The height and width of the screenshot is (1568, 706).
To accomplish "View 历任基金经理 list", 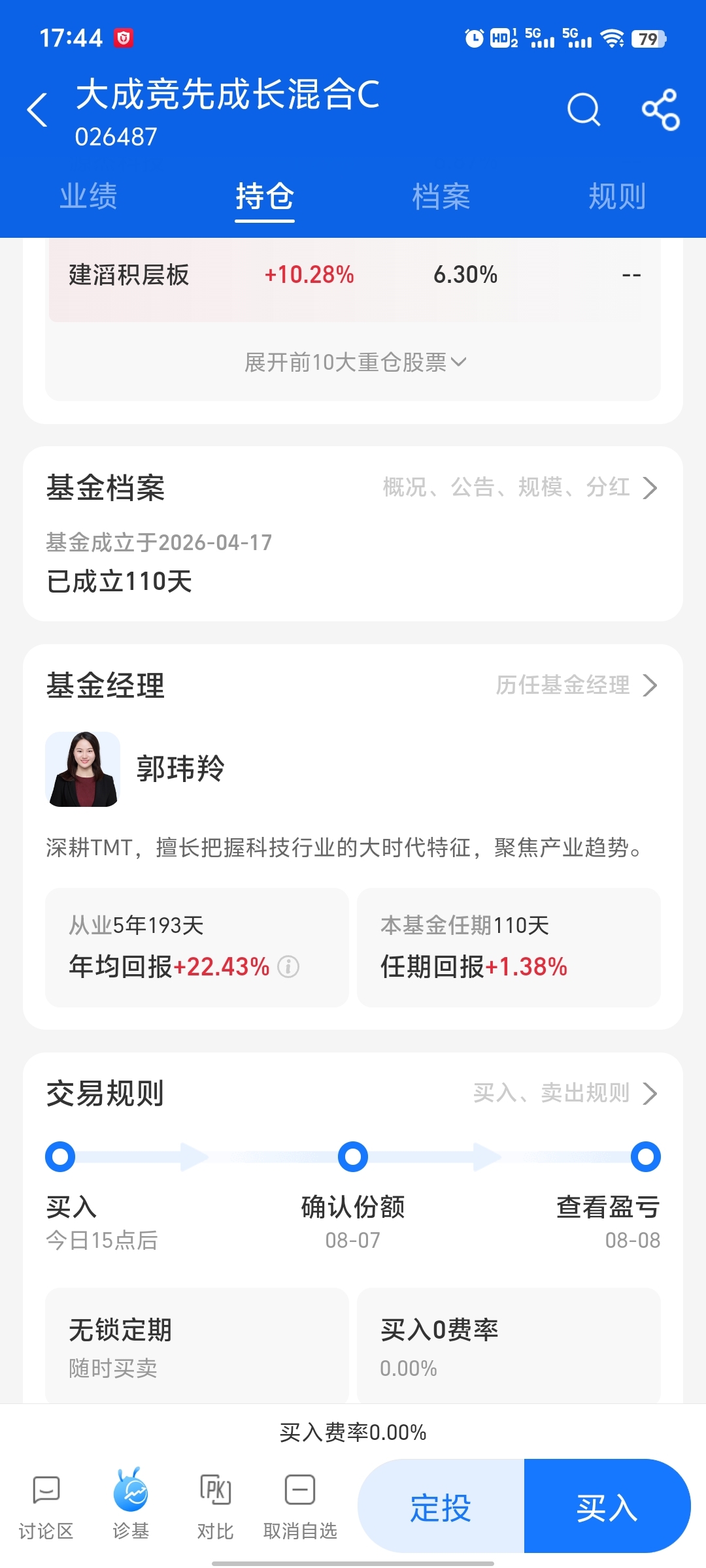I will tap(576, 685).
